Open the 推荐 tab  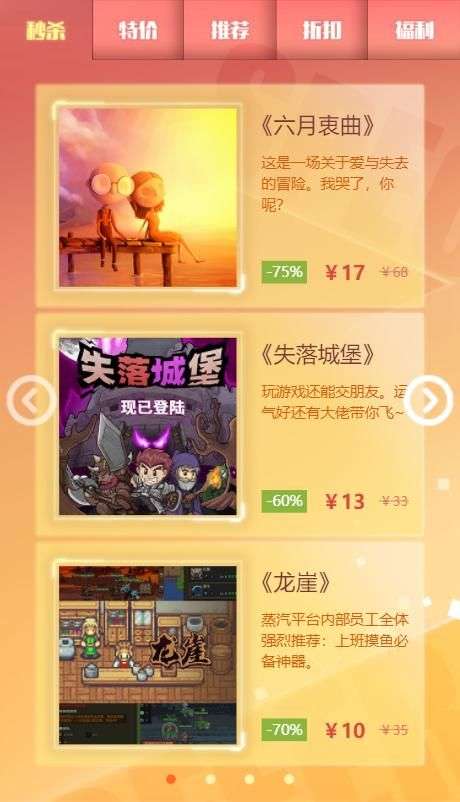tap(230, 30)
